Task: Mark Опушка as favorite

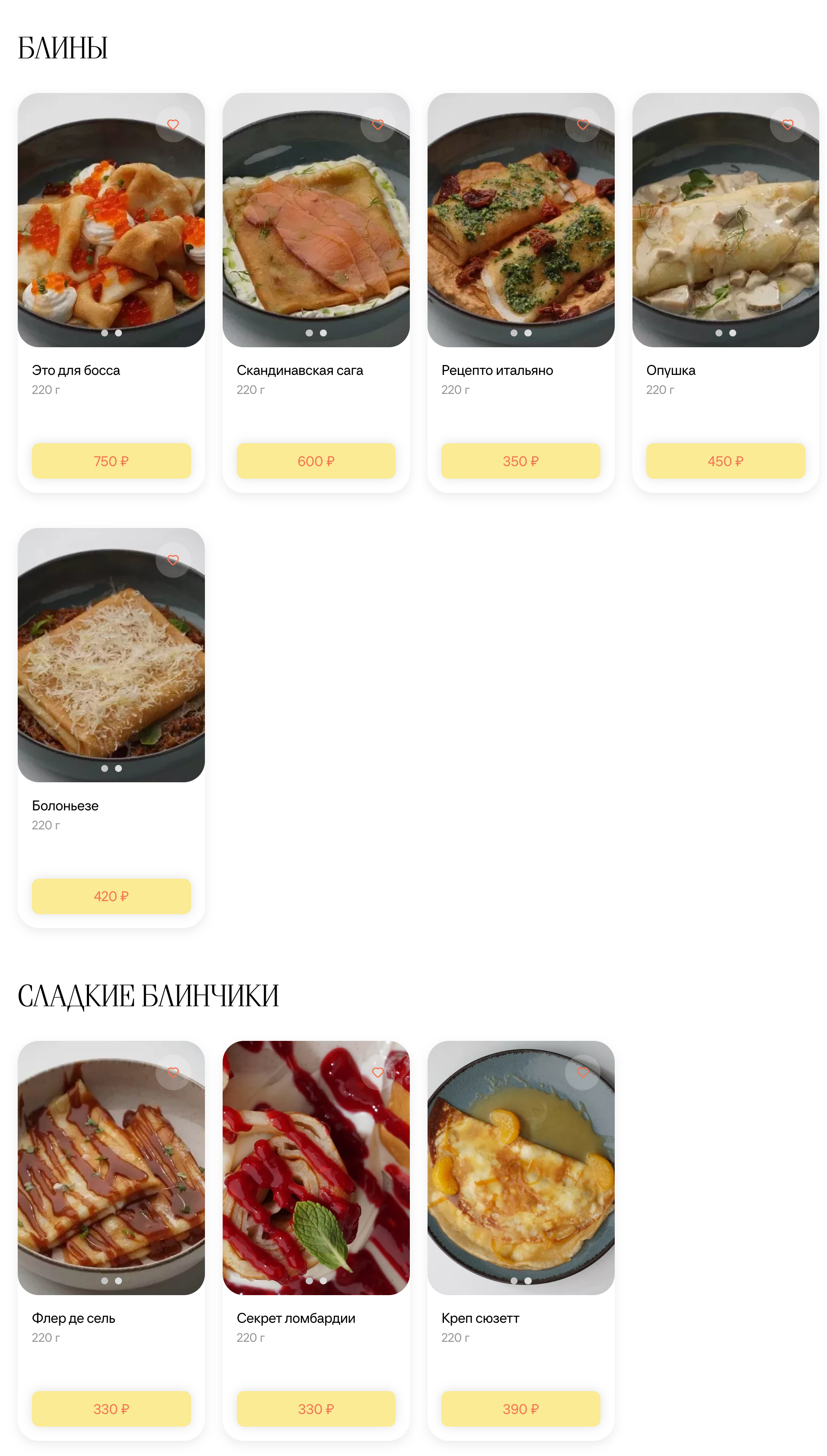Action: 787,125
